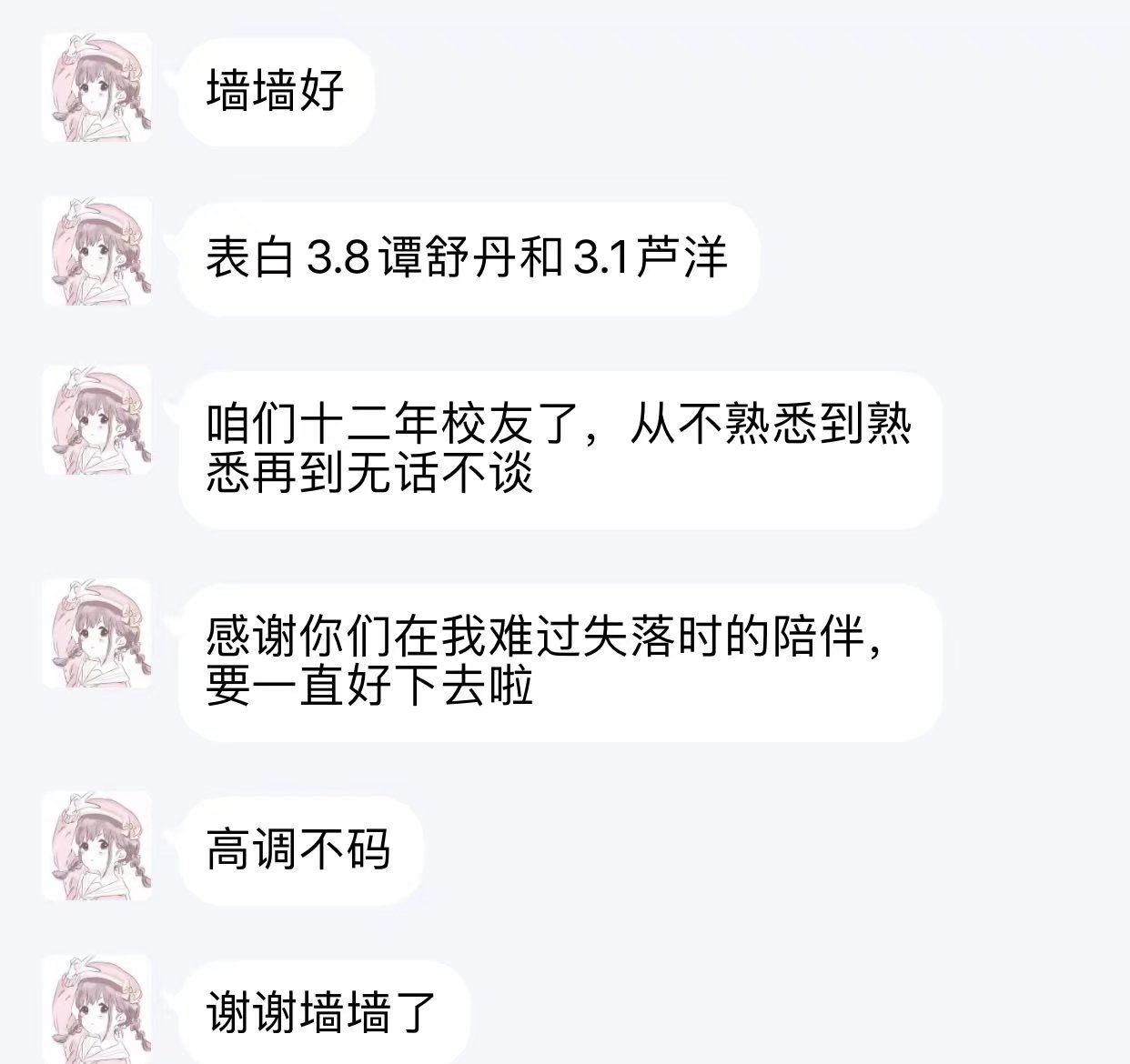Tap avatar beside "感谢你们在我难过失落时" message

click(97, 633)
